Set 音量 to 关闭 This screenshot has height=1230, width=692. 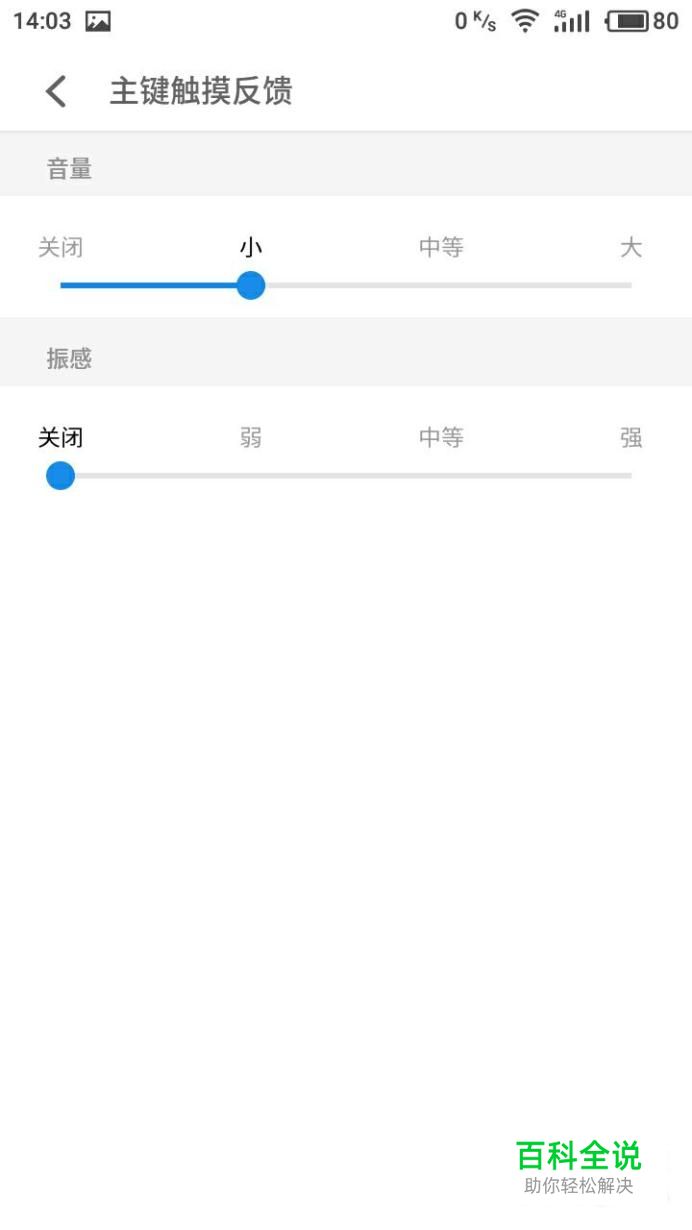pos(60,247)
